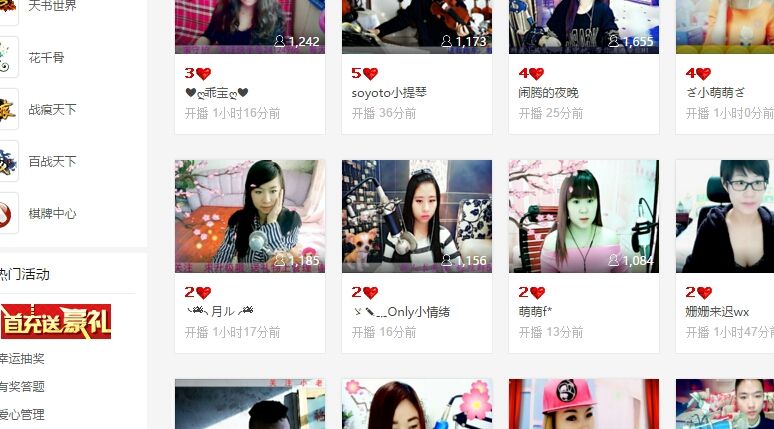Open the 有奖答题 activity link
This screenshot has width=774, height=429.
coord(22,387)
